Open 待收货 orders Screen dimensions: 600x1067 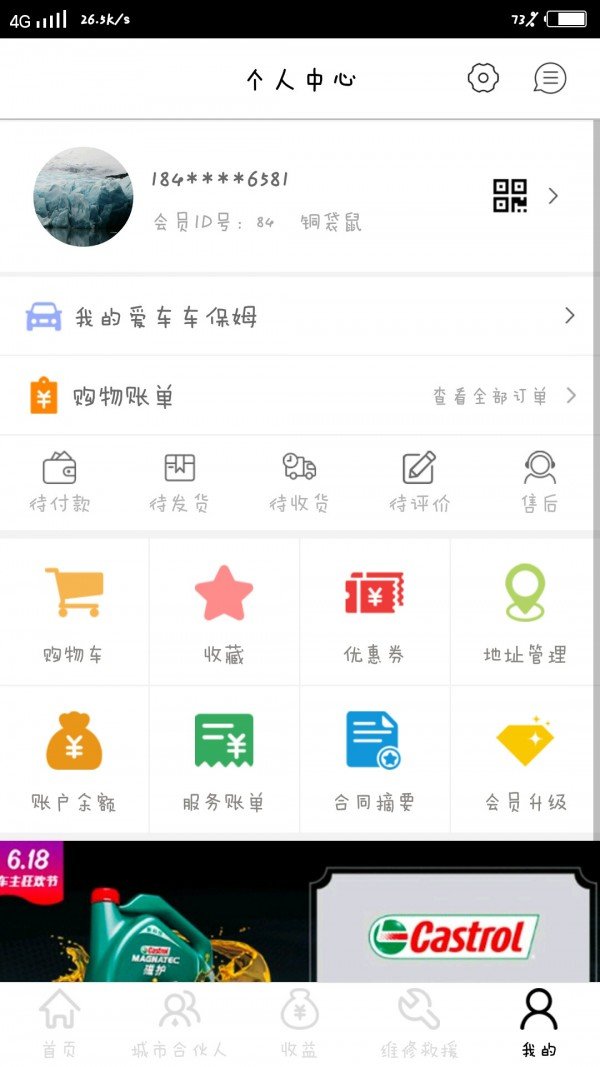tap(299, 481)
